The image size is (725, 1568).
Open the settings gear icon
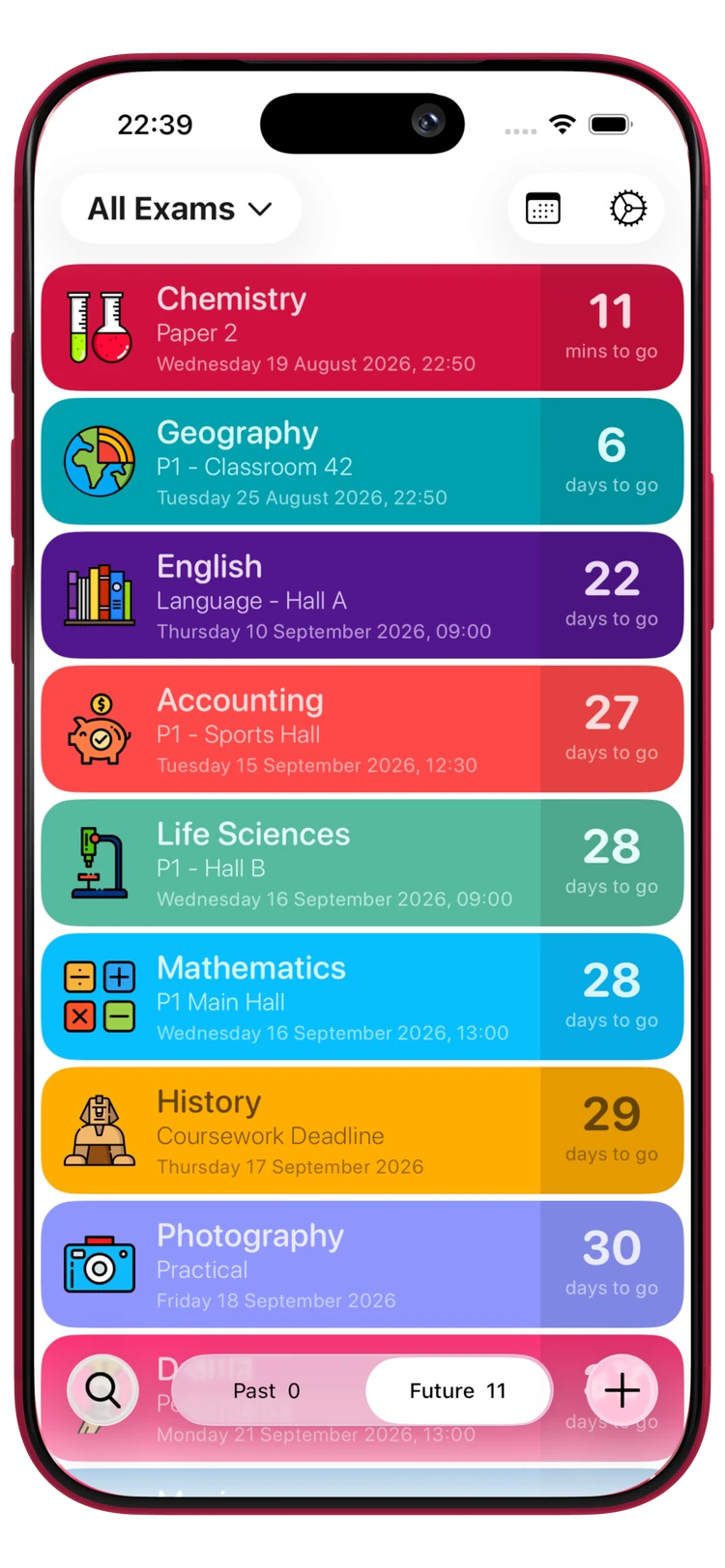pyautogui.click(x=628, y=209)
